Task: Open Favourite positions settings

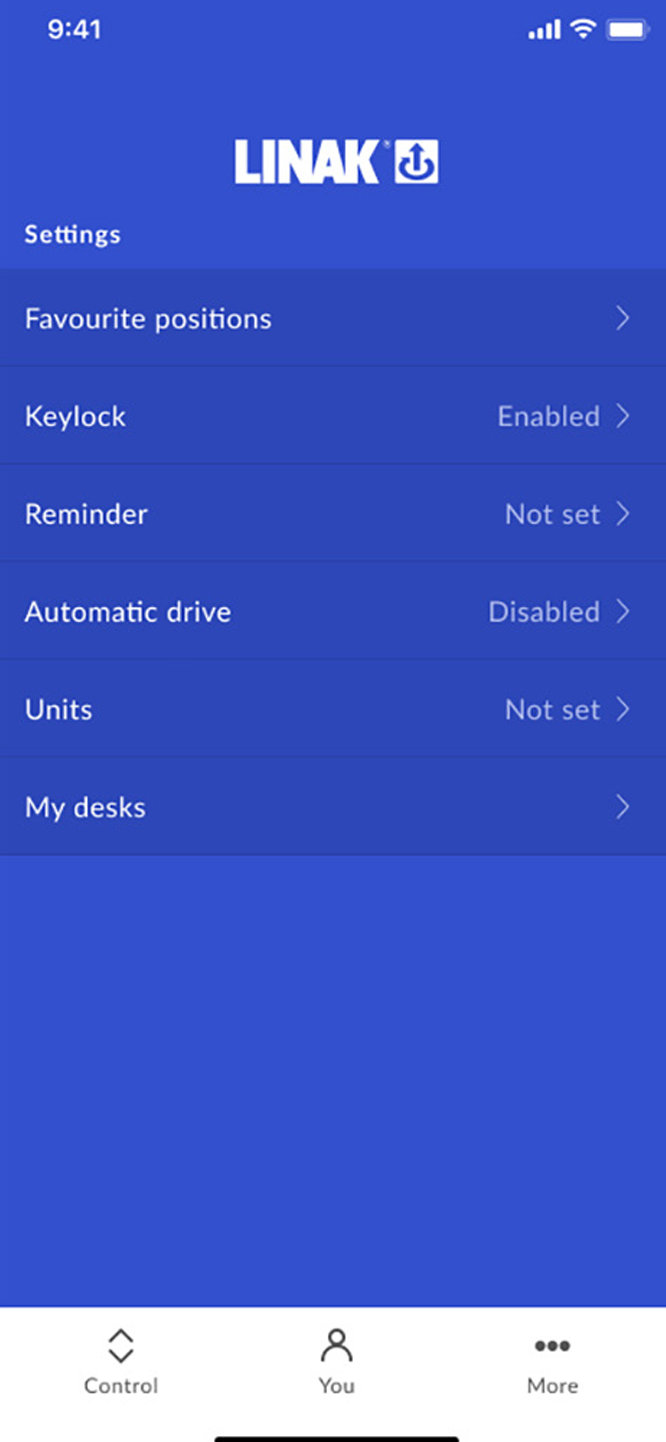Action: point(332,319)
